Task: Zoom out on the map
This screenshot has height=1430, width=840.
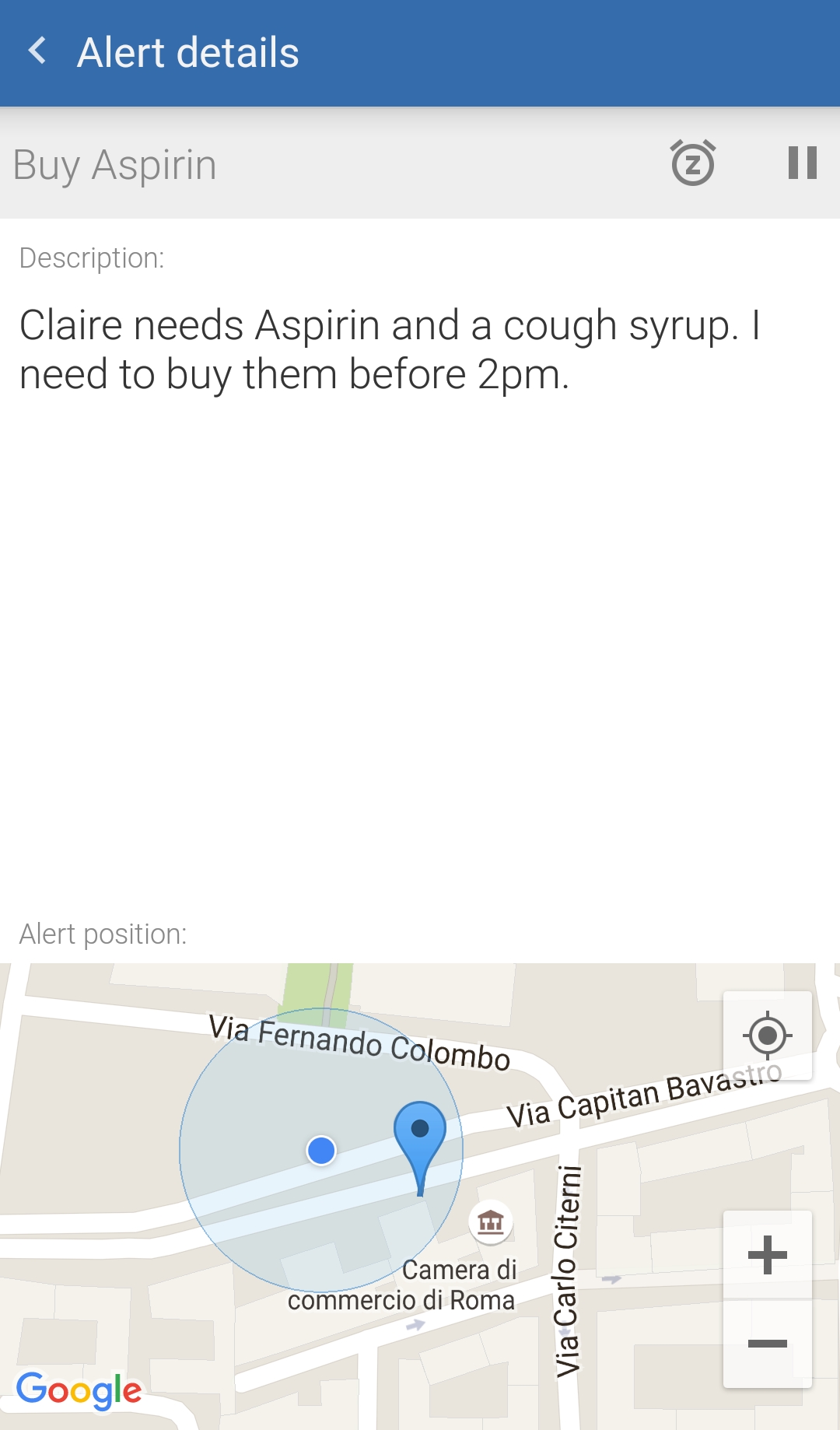Action: pos(767,1344)
